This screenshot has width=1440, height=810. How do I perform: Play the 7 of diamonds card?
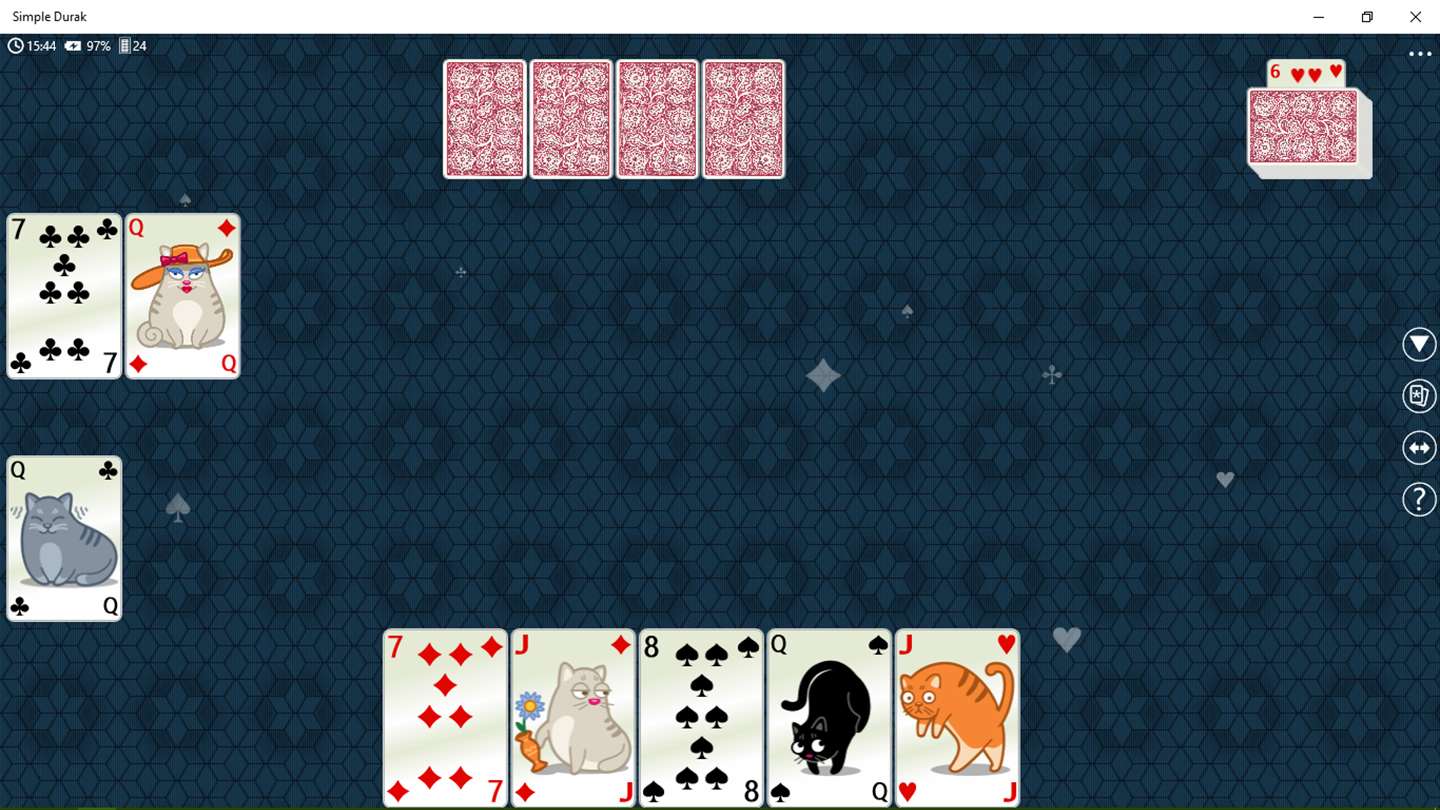[x=445, y=718]
